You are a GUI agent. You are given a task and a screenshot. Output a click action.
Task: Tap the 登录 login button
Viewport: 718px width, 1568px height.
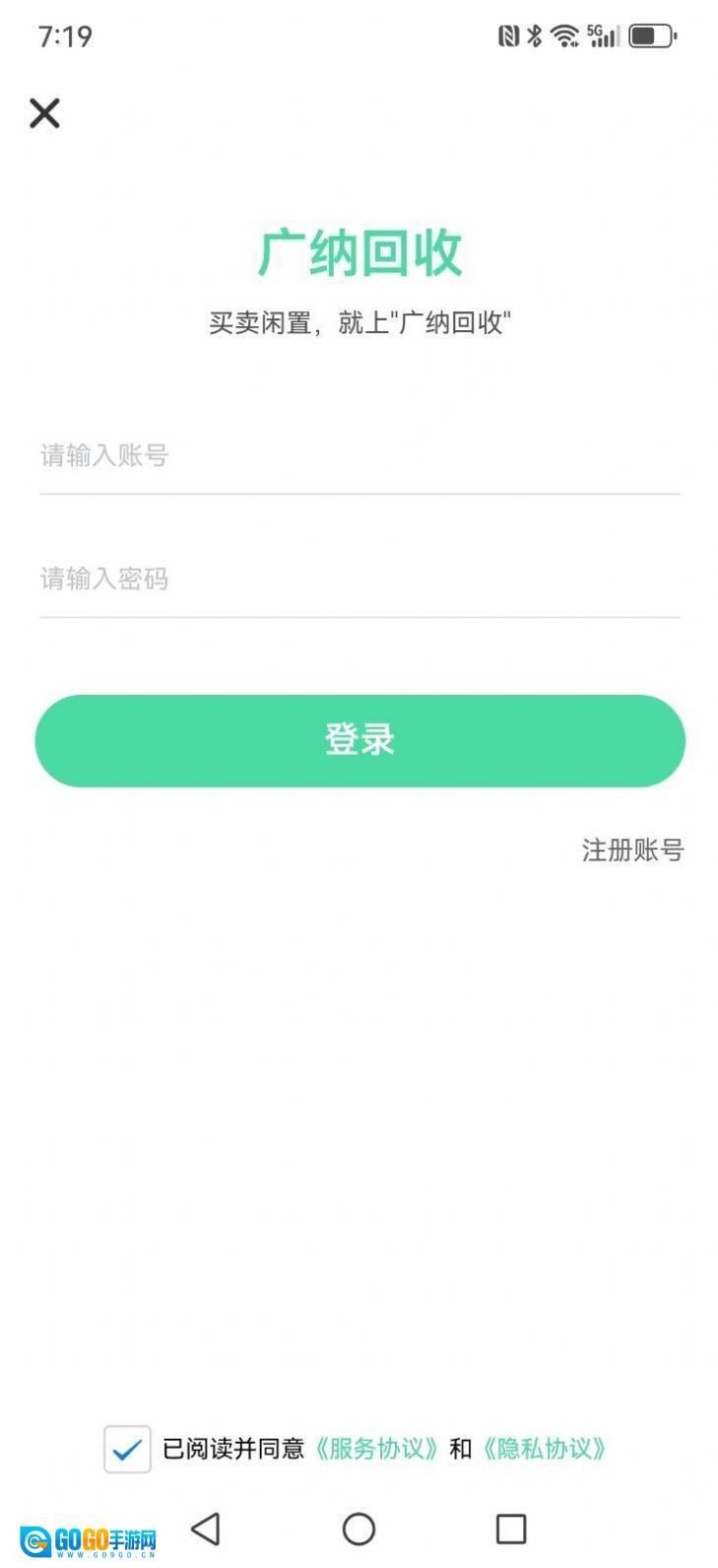coord(359,740)
